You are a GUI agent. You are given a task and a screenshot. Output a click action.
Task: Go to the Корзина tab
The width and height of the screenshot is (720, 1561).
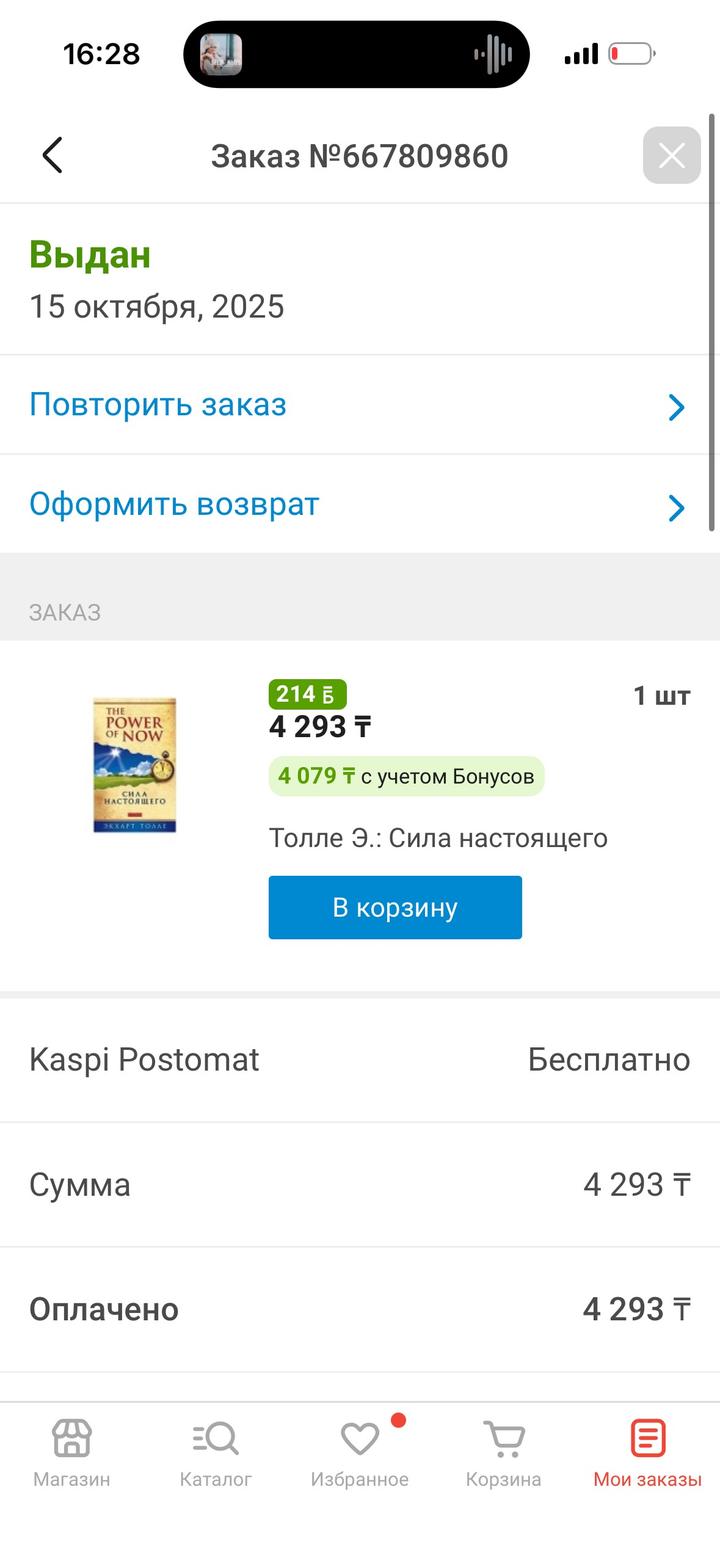click(x=503, y=1452)
